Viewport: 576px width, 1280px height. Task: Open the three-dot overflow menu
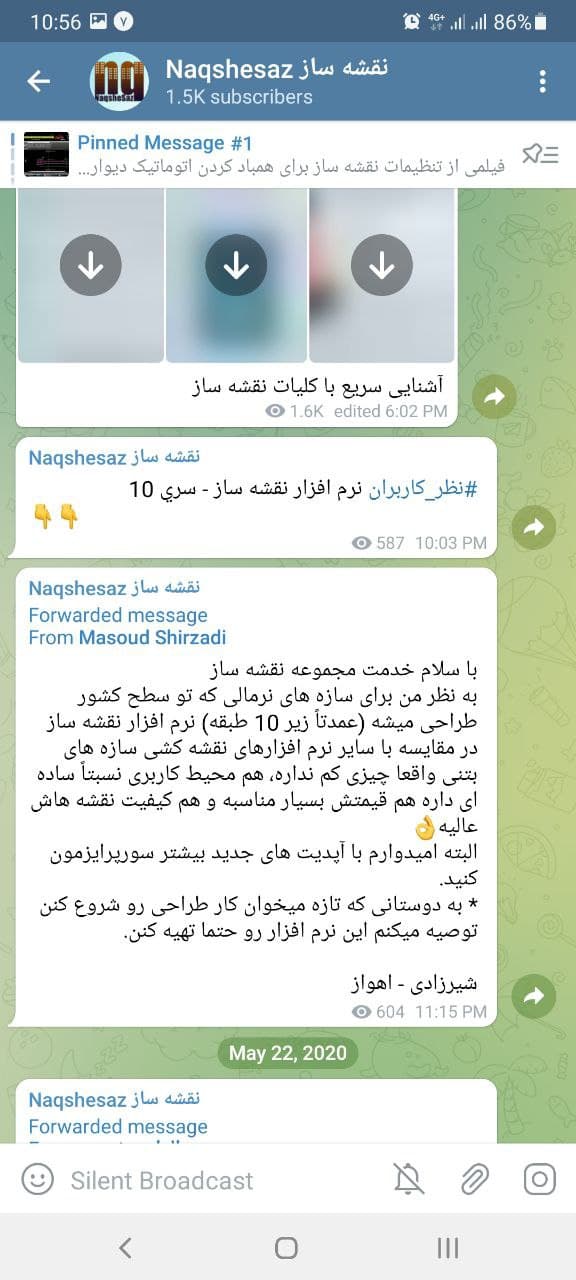coord(542,81)
